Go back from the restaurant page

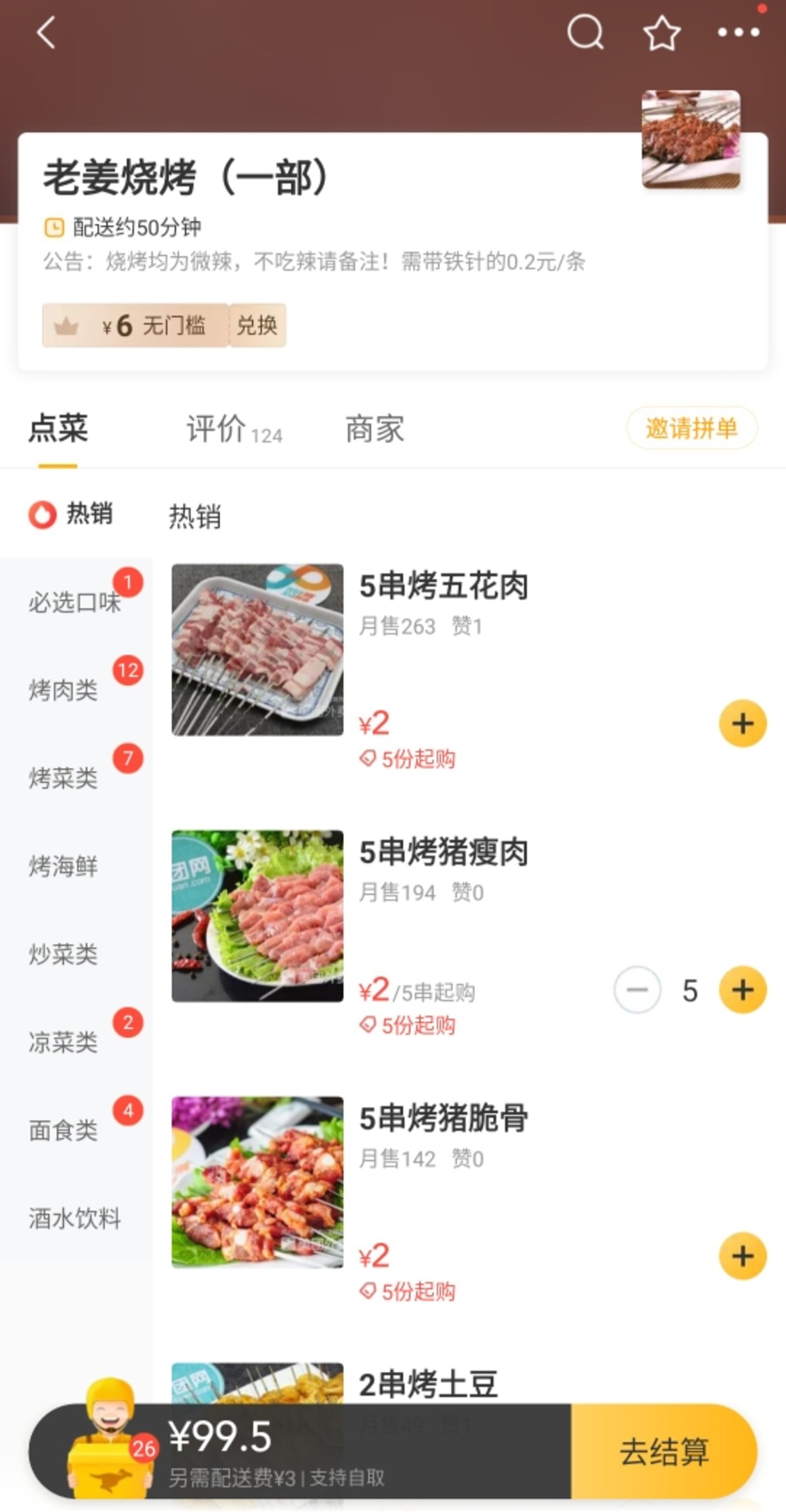coord(46,32)
